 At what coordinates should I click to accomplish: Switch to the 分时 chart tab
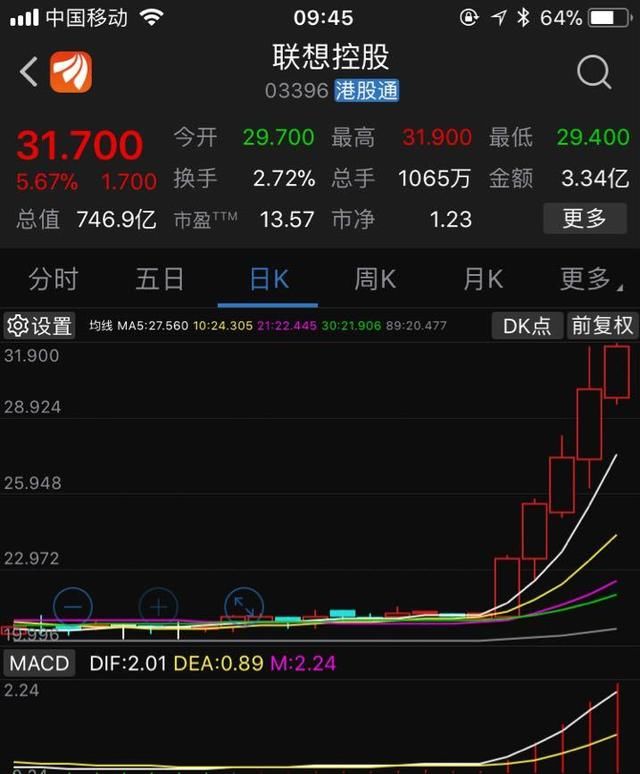pos(53,279)
